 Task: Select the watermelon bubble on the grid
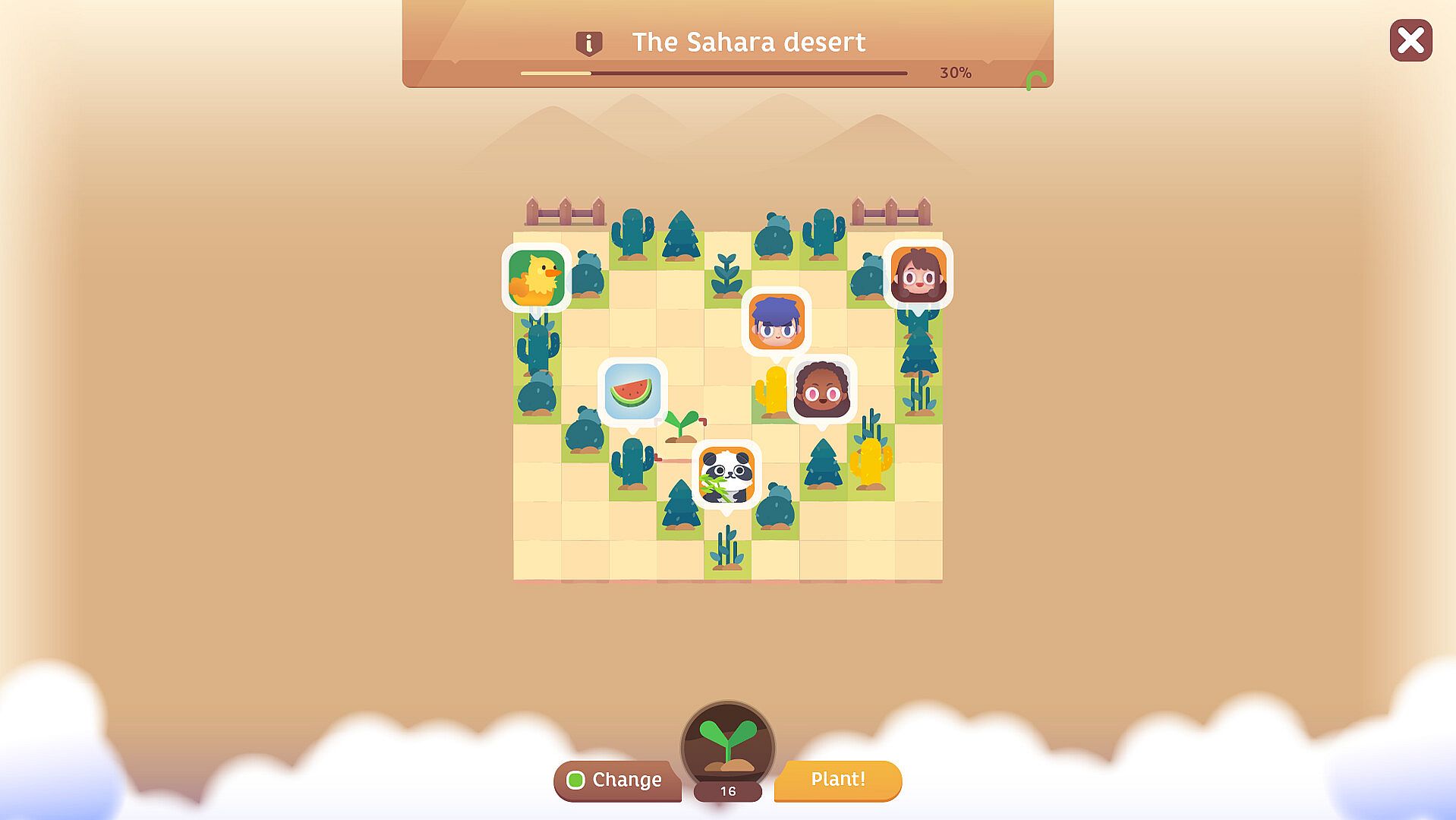632,392
